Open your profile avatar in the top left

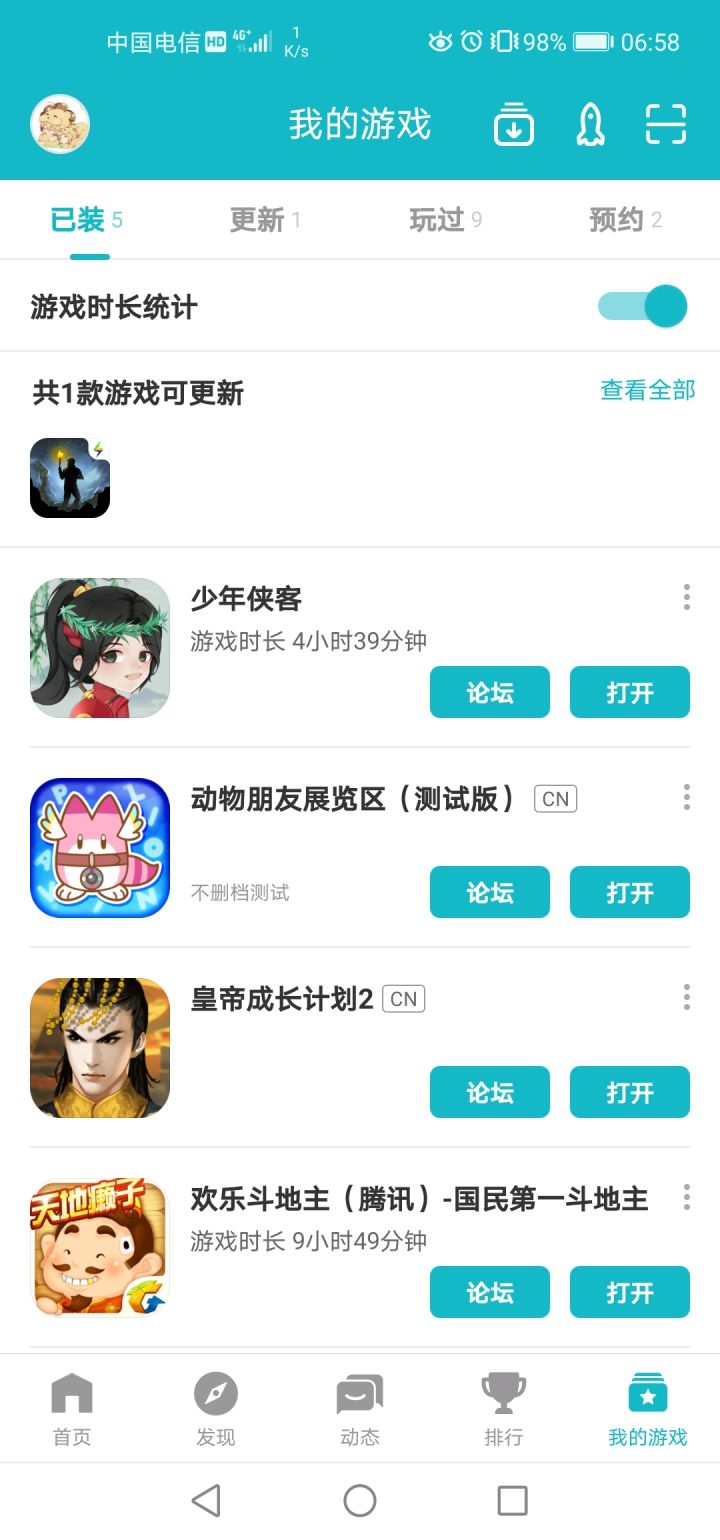[x=59, y=123]
